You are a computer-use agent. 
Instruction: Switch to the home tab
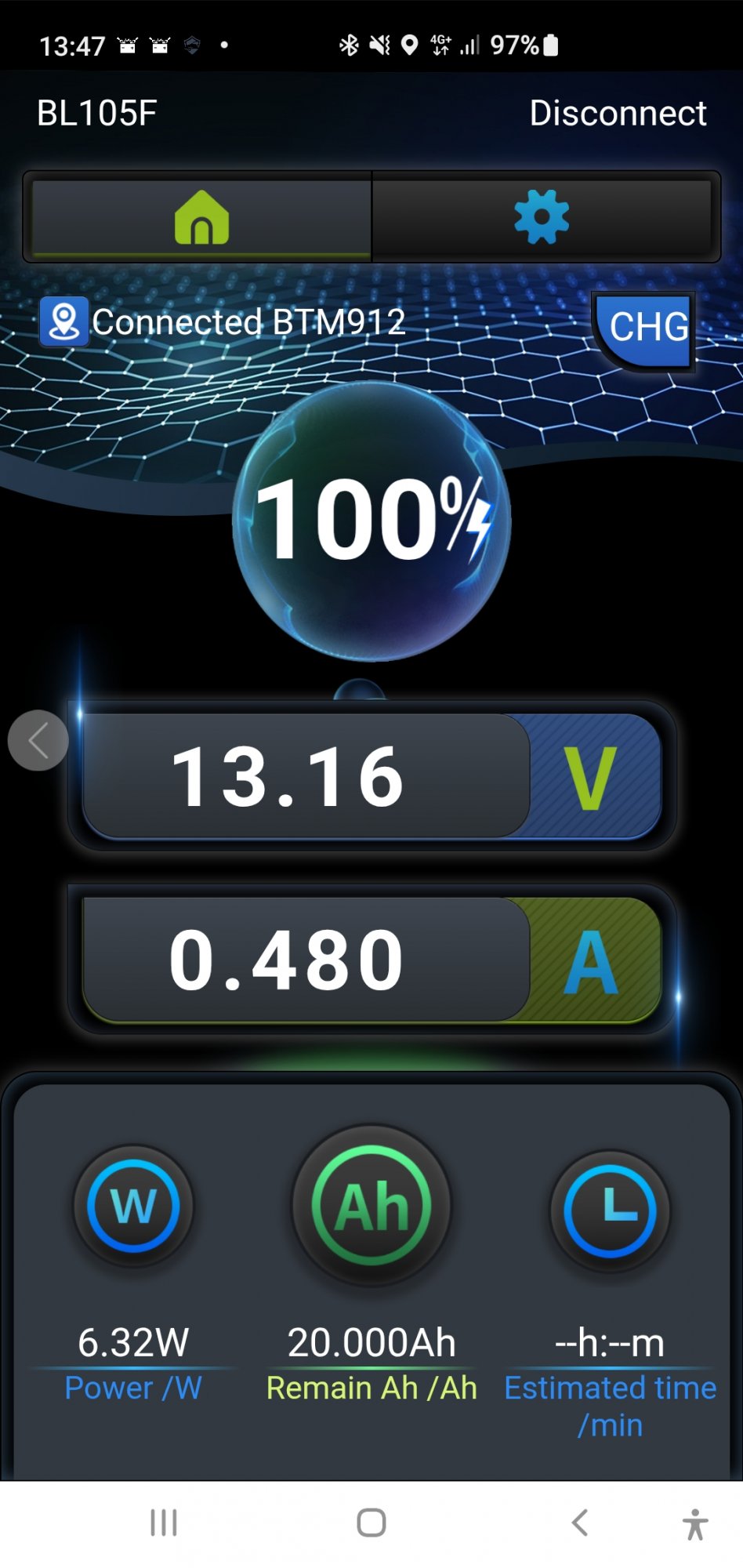[201, 217]
